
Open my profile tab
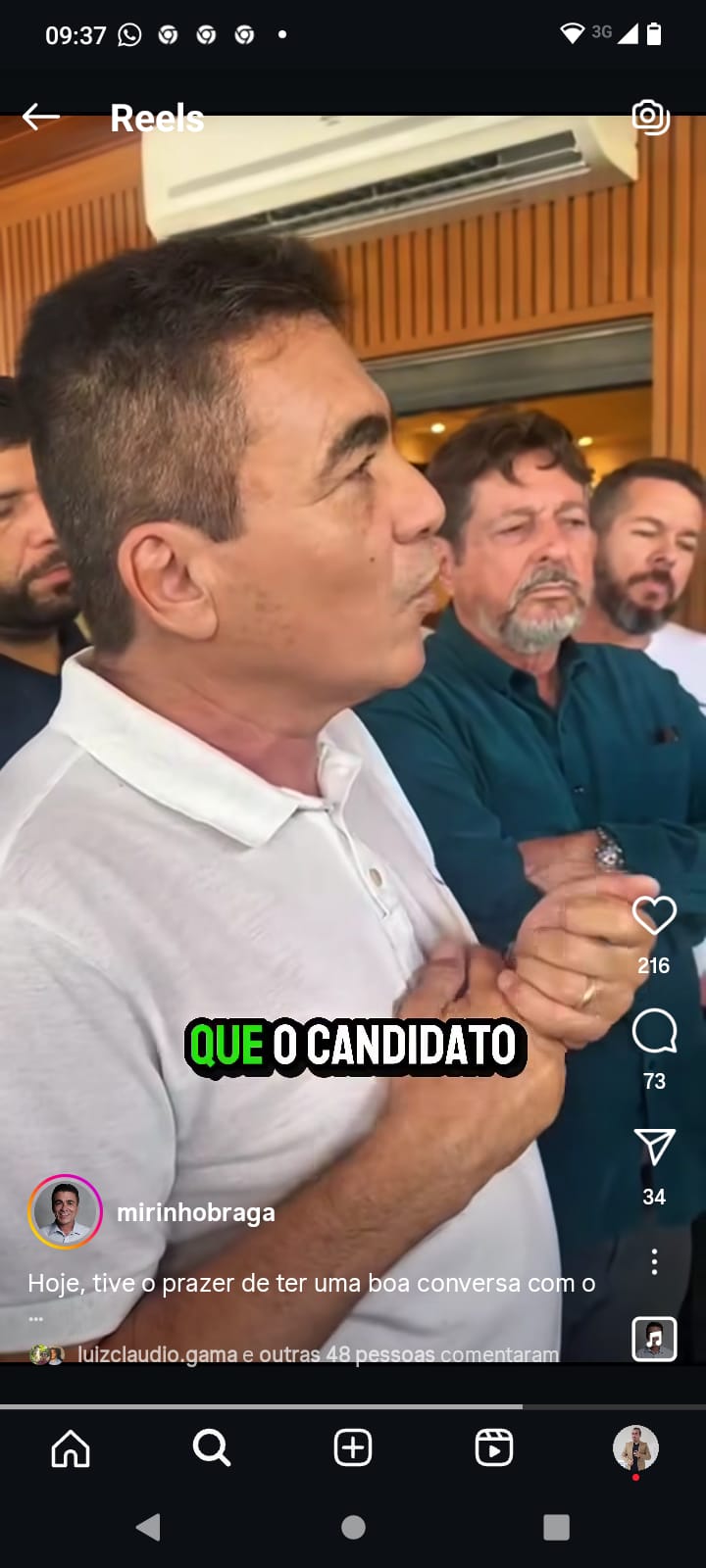click(635, 1447)
